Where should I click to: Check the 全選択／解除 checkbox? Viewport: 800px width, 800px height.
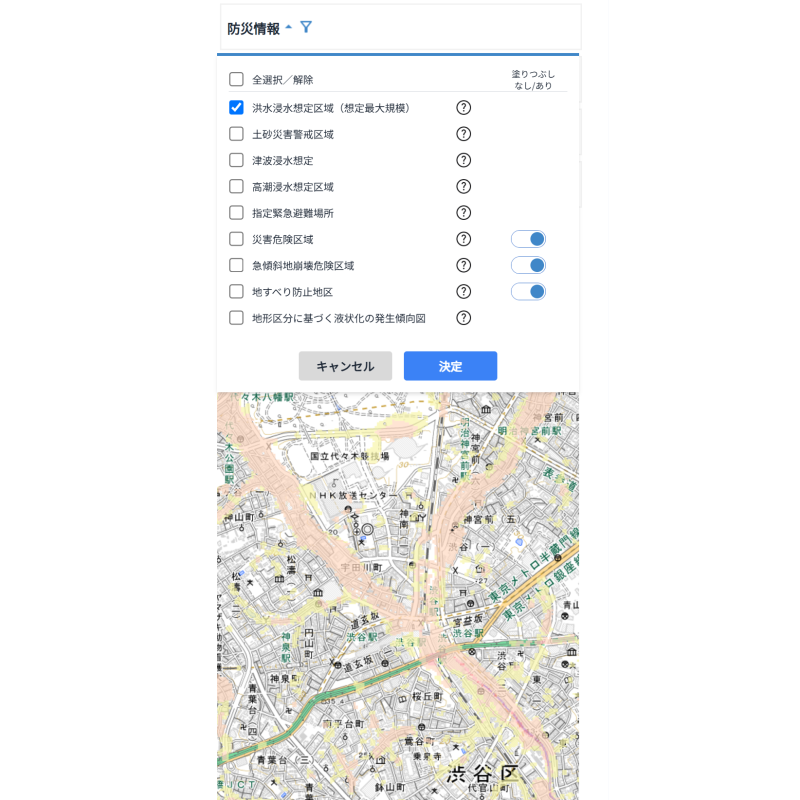236,80
